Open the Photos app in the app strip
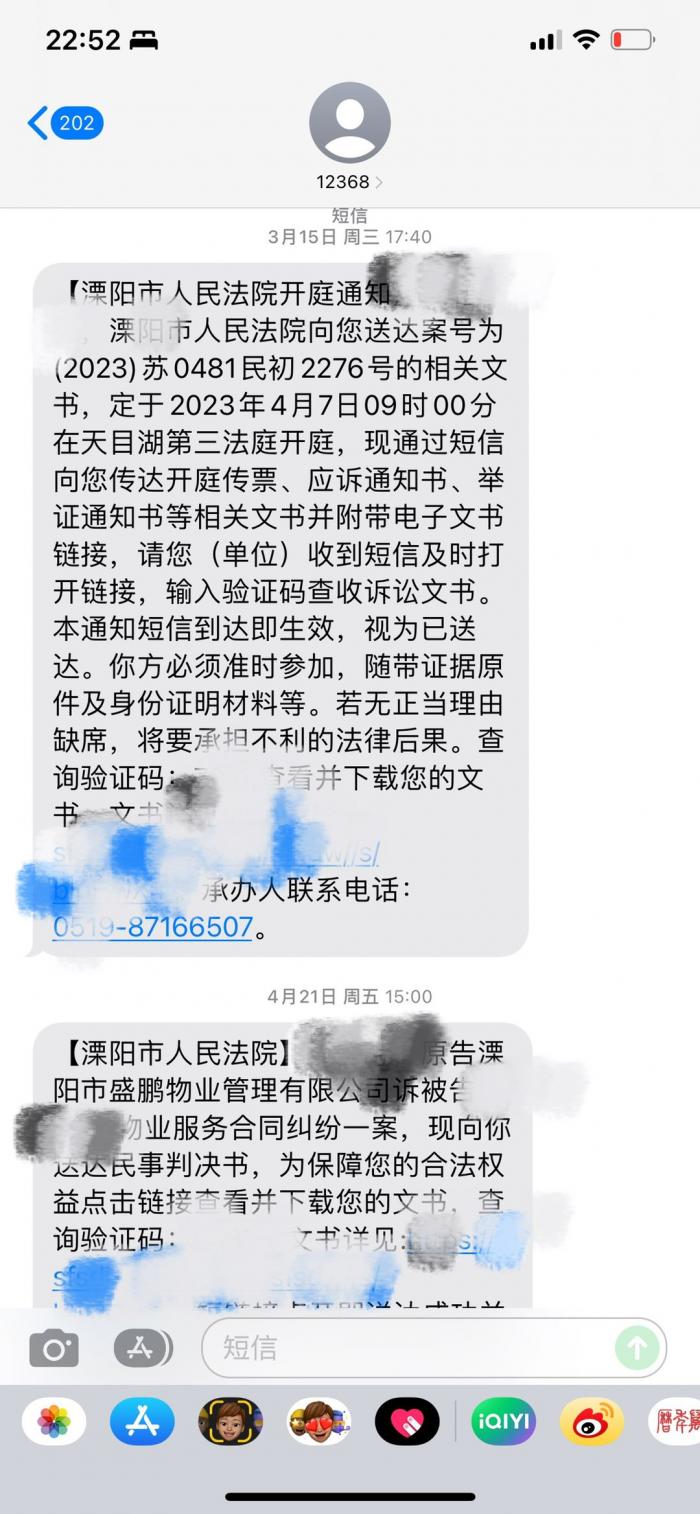The image size is (700, 1514). 54,1421
